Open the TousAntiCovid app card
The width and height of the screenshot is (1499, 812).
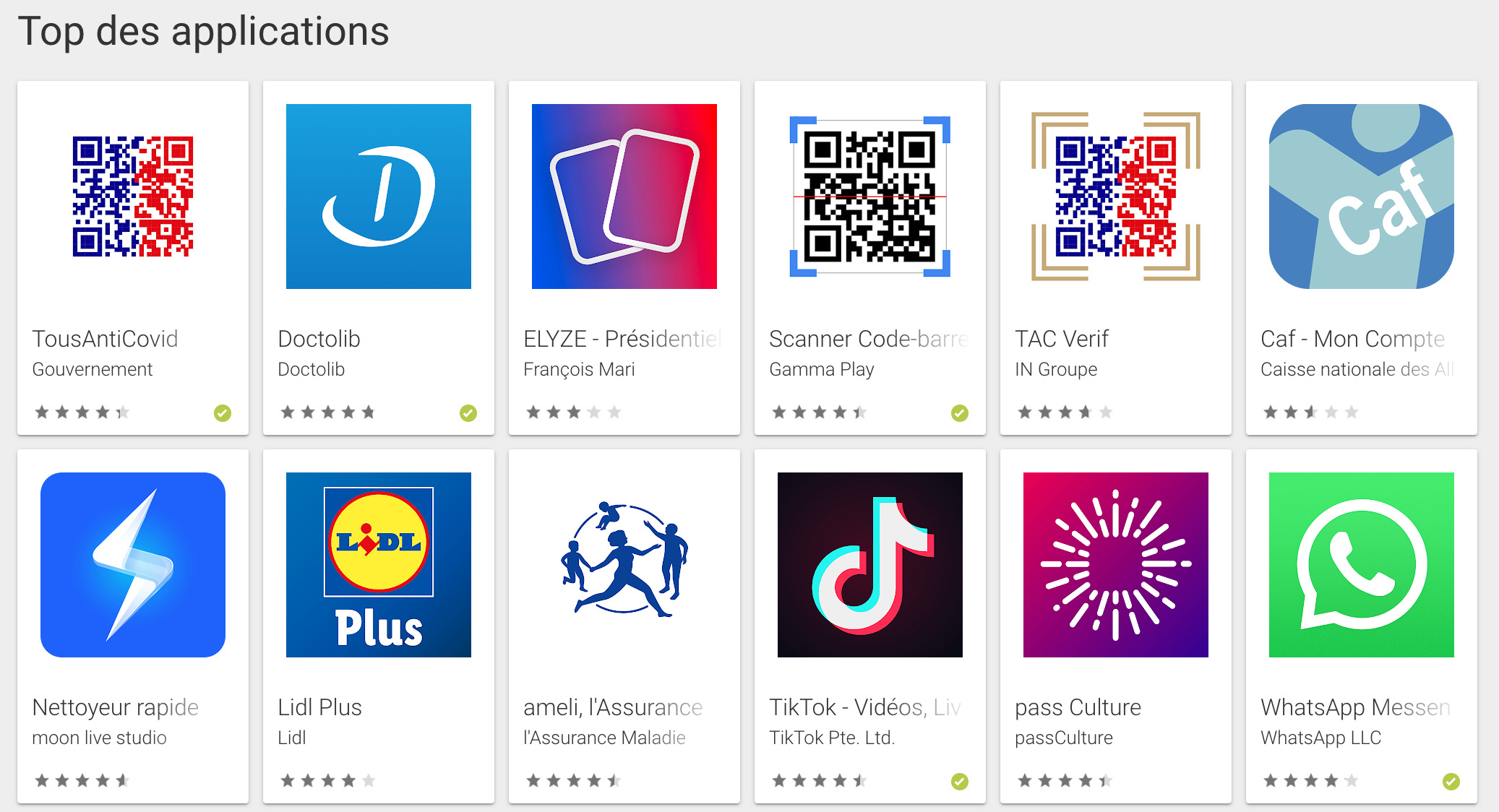[x=133, y=196]
